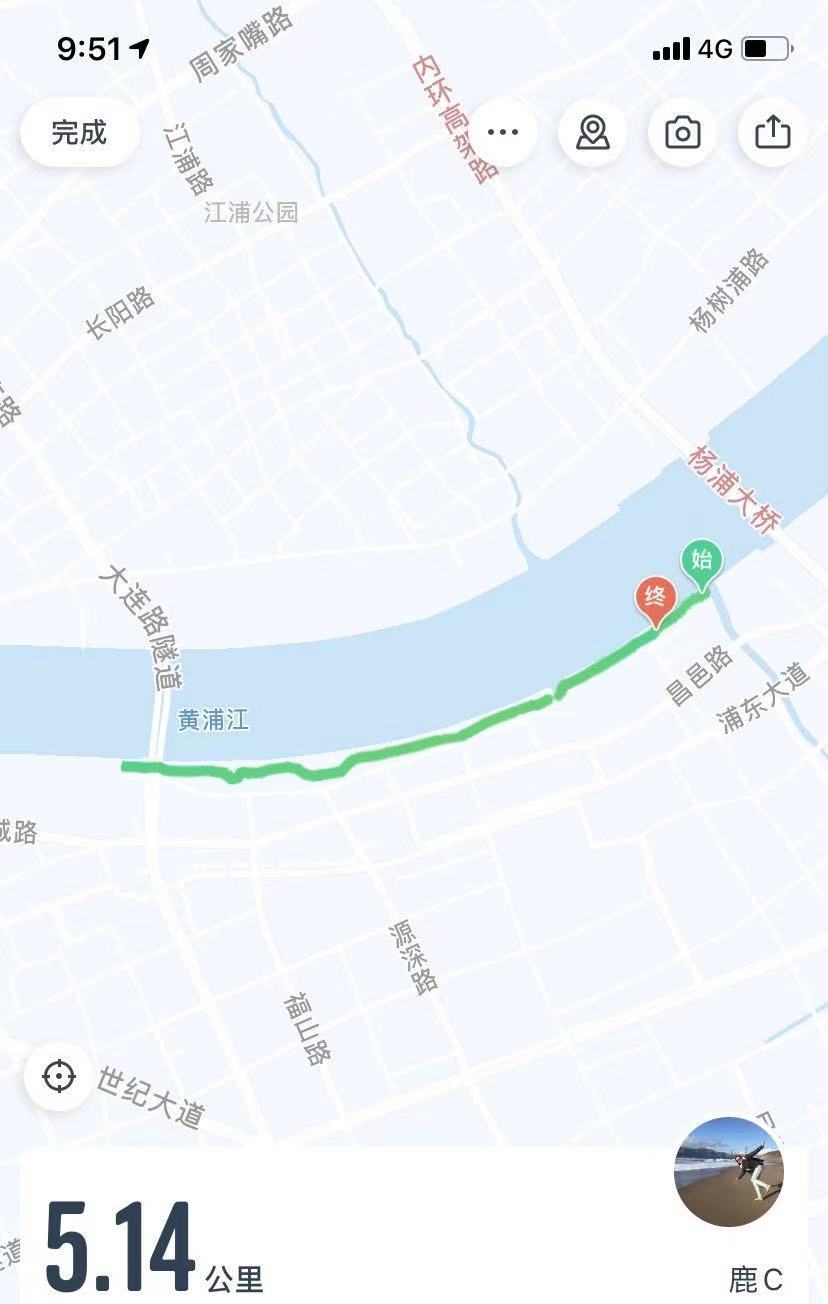Recenter the map with the locate button

[59, 1077]
